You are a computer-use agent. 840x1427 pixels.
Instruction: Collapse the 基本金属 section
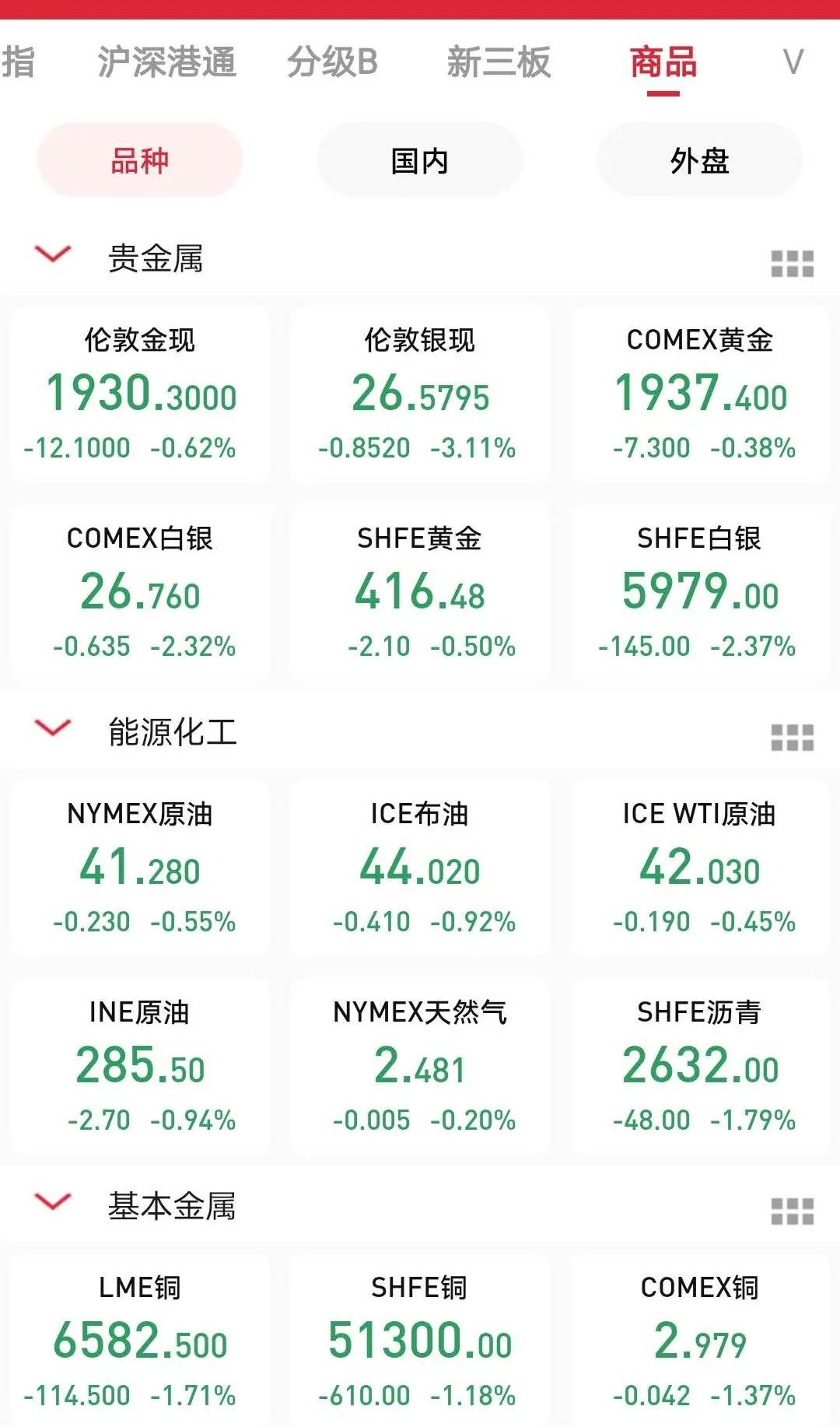point(53,1202)
